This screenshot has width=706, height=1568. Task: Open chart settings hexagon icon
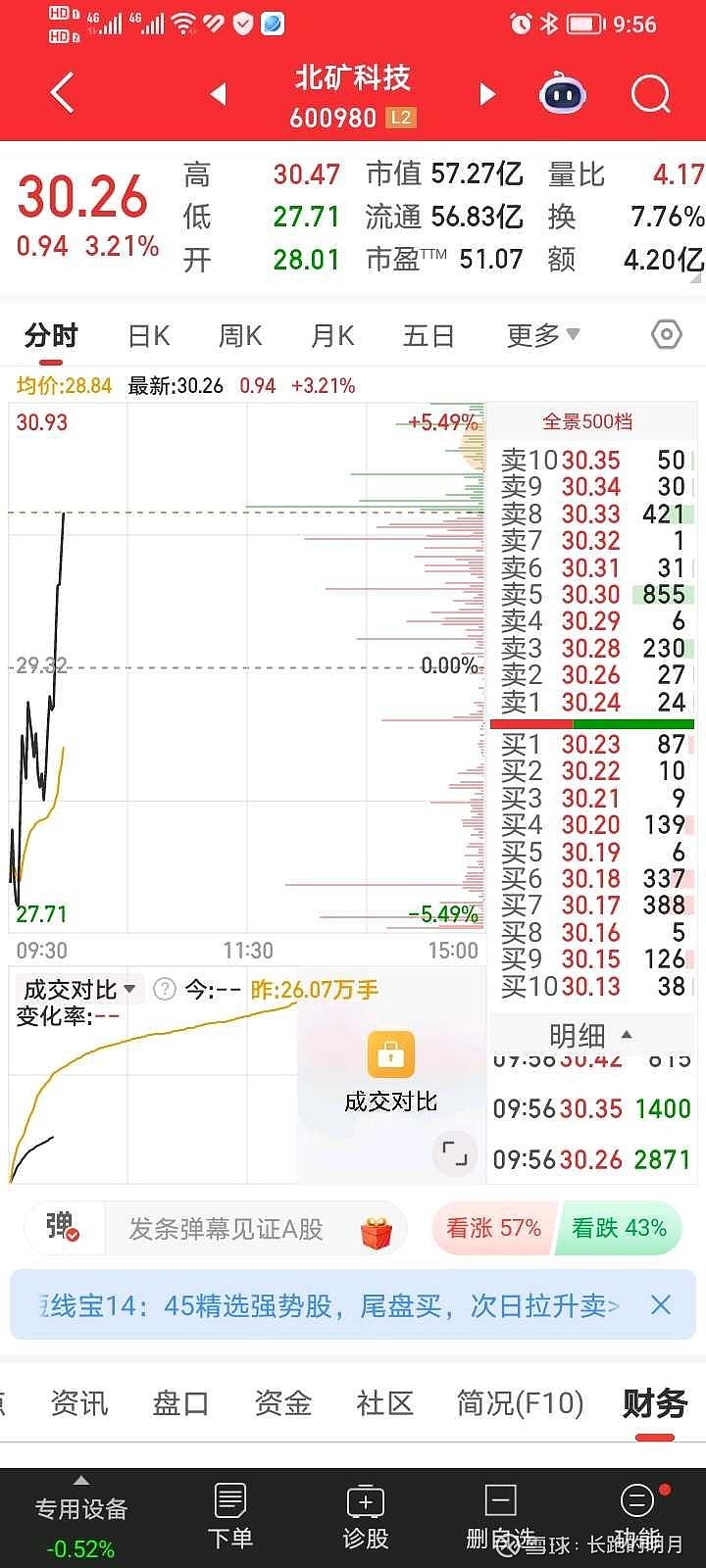coord(666,335)
